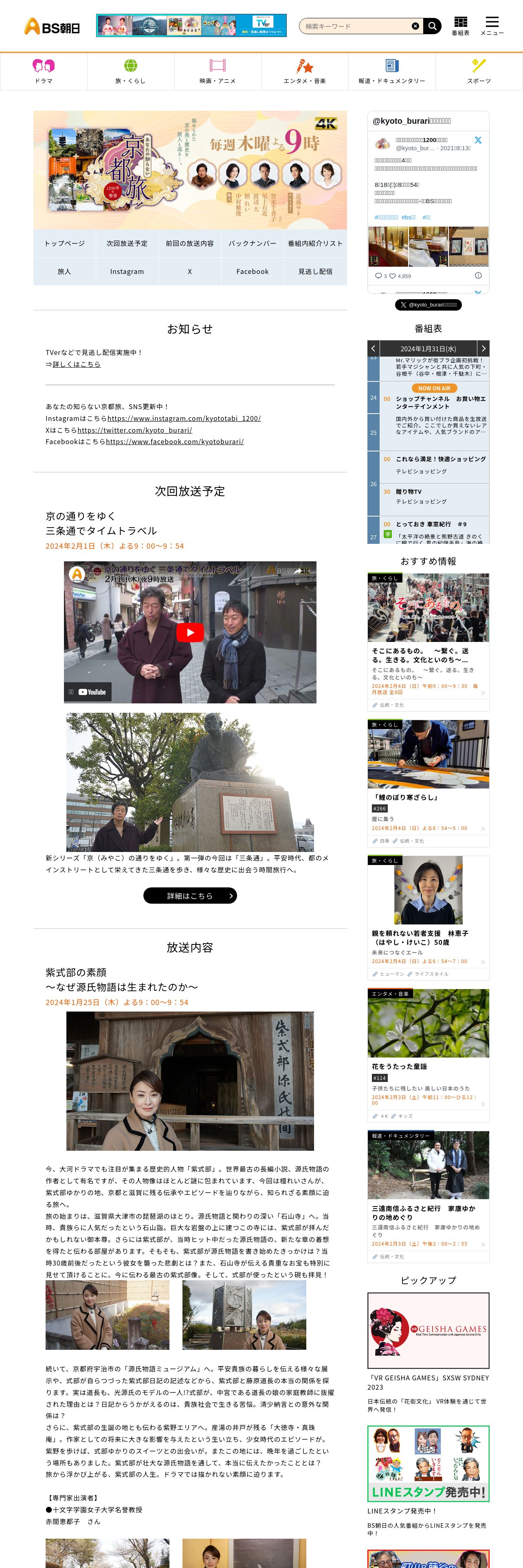This screenshot has height=1568, width=523.
Task: Go to the スポーツ category
Action: point(479,71)
